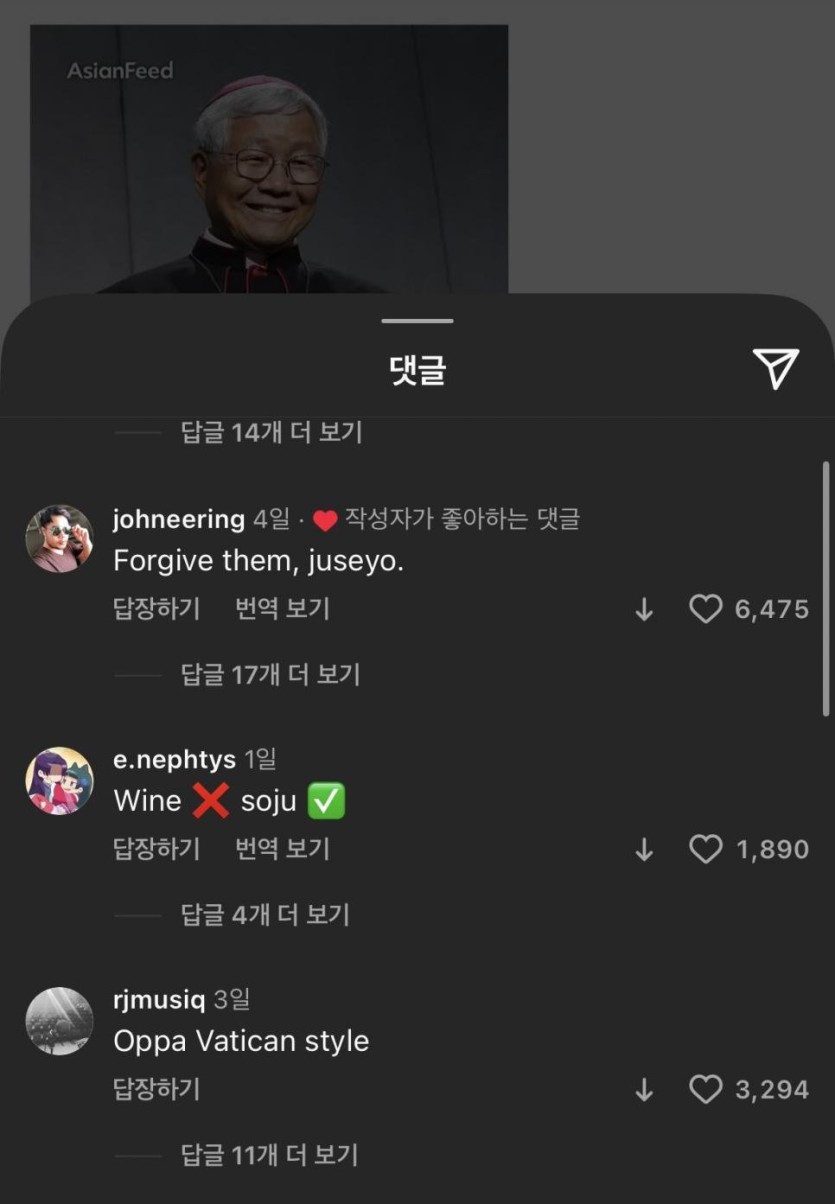Translate johneering's "Forgive them, juseyo" comment

tap(282, 609)
